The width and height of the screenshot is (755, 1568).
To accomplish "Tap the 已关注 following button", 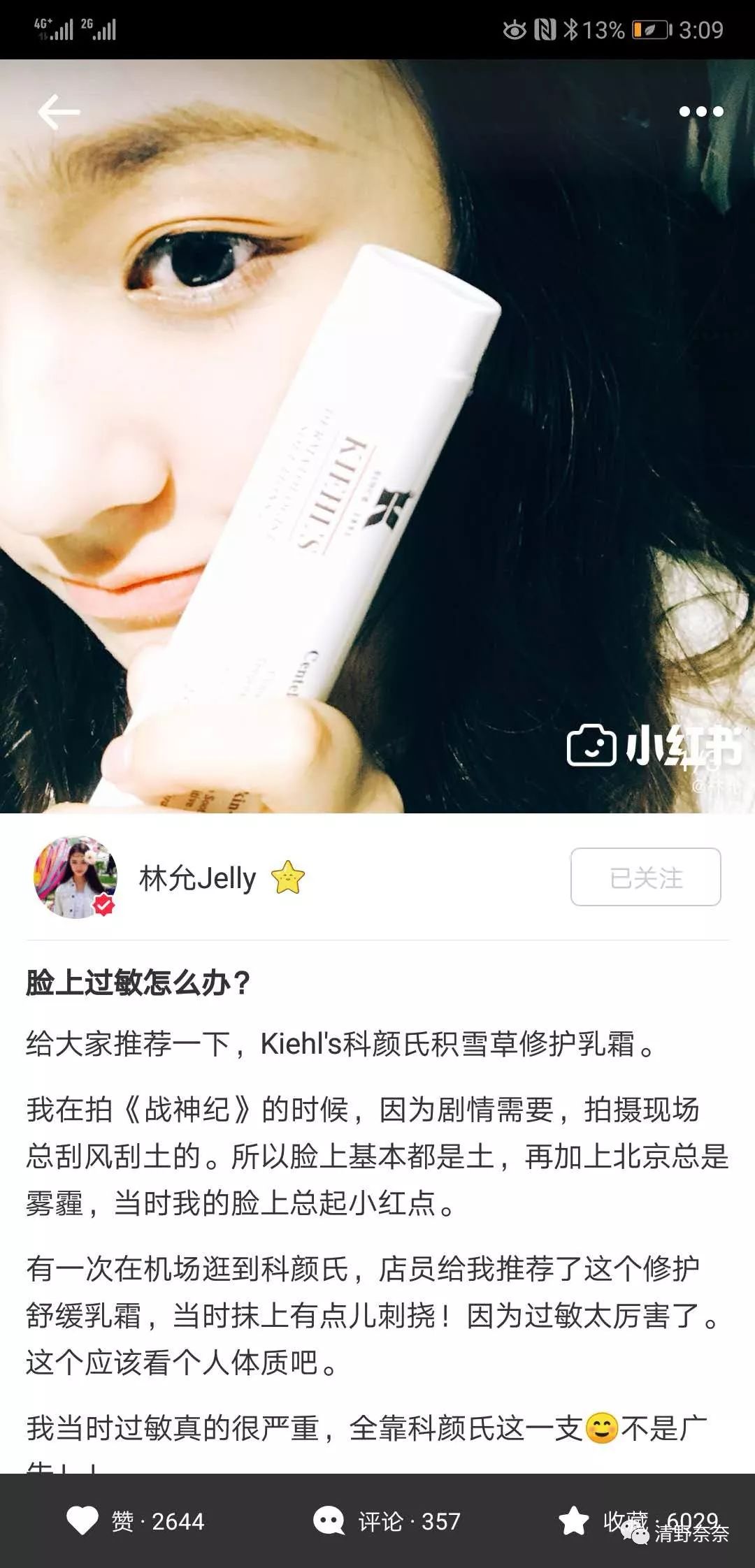I will (x=645, y=878).
